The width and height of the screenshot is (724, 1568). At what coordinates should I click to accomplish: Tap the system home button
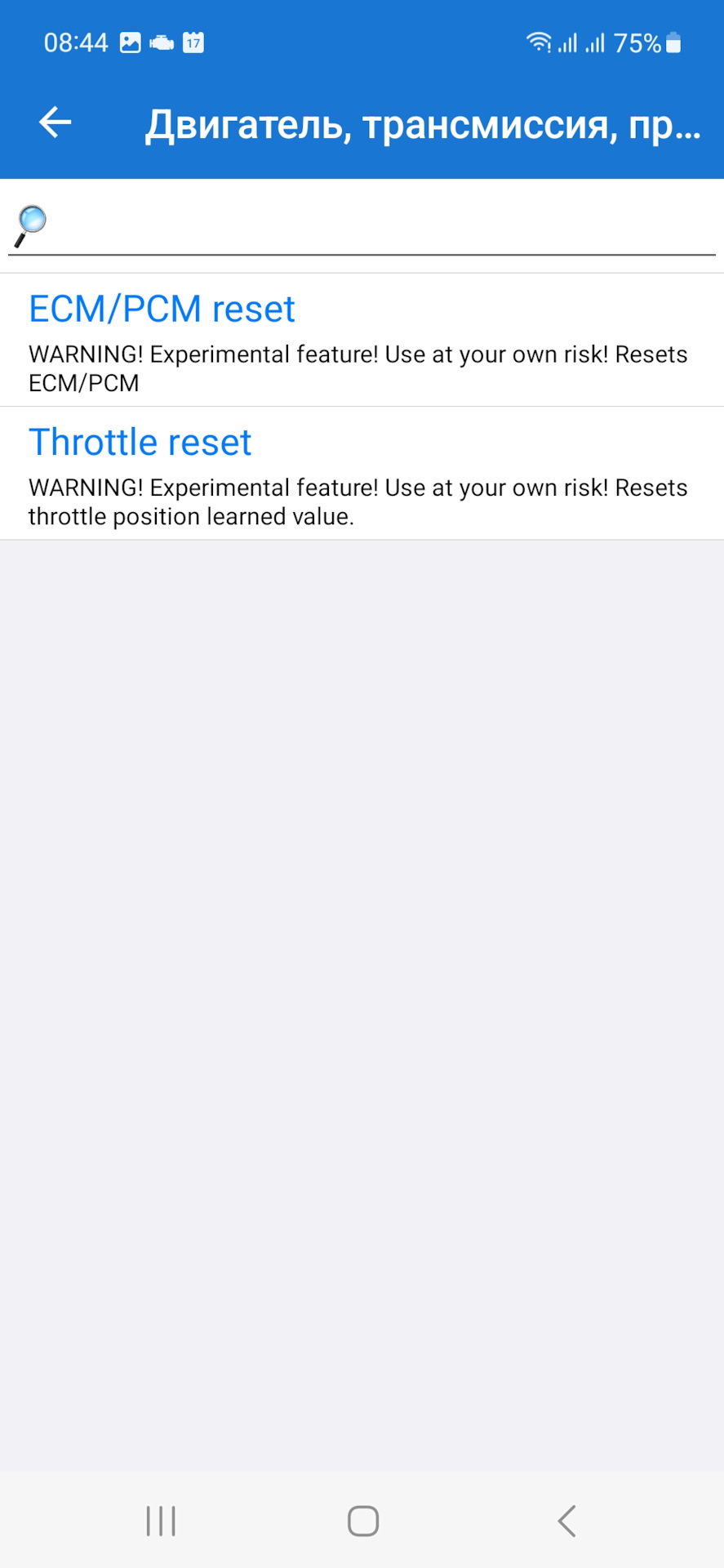[362, 1521]
